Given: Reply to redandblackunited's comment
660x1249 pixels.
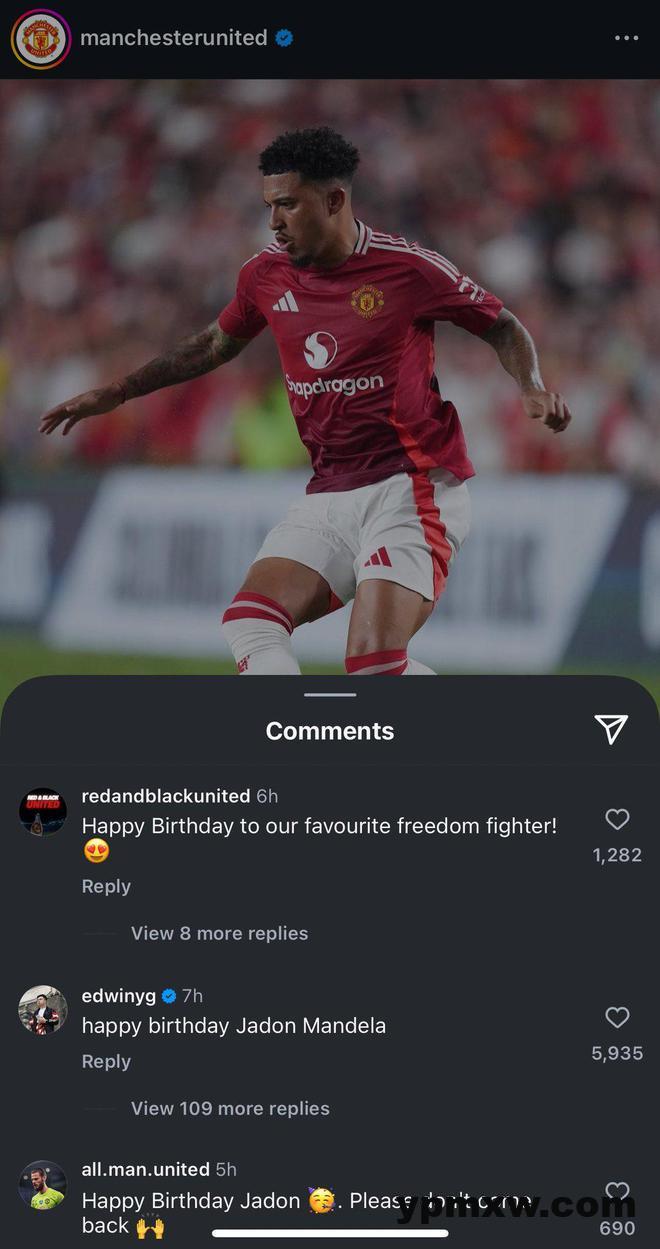Looking at the screenshot, I should click(106, 886).
